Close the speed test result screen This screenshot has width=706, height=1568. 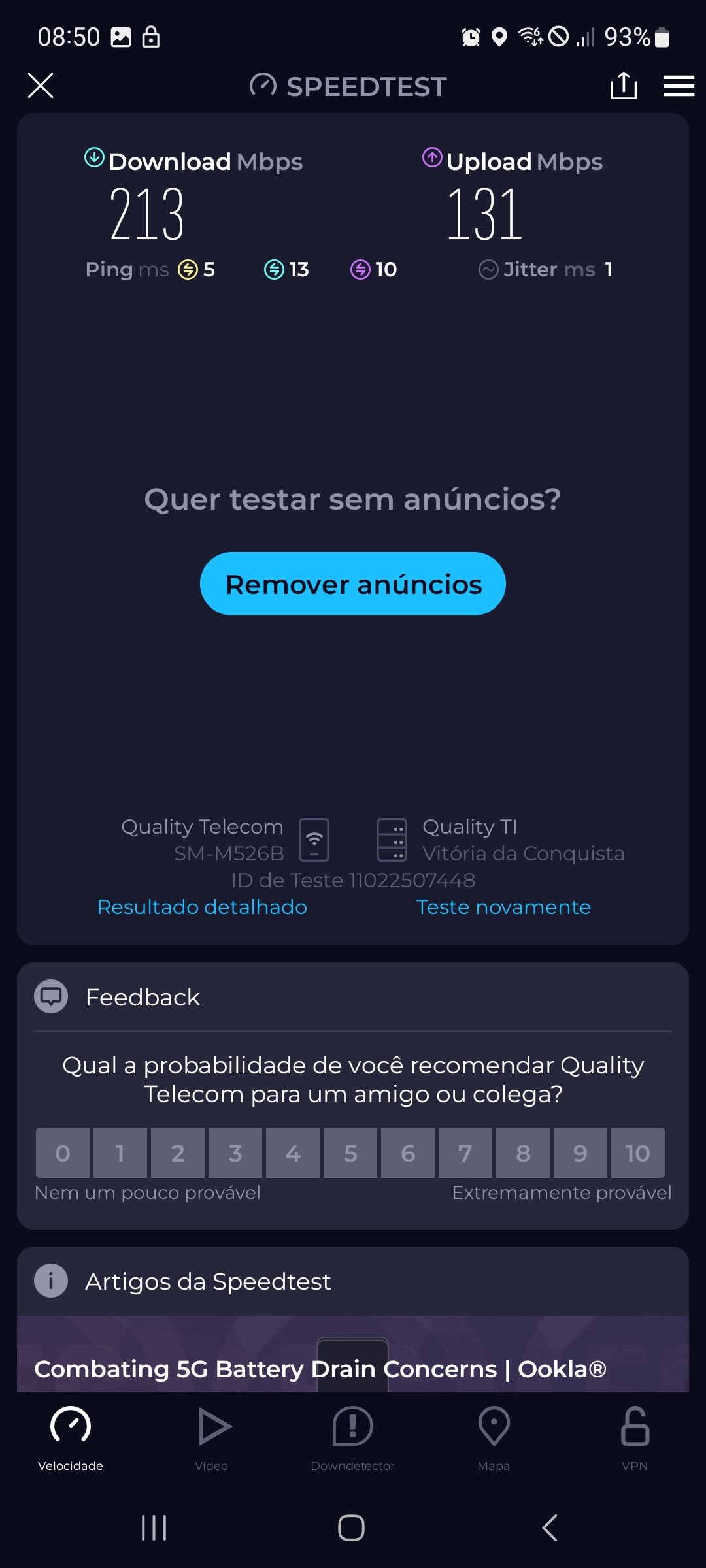[41, 86]
